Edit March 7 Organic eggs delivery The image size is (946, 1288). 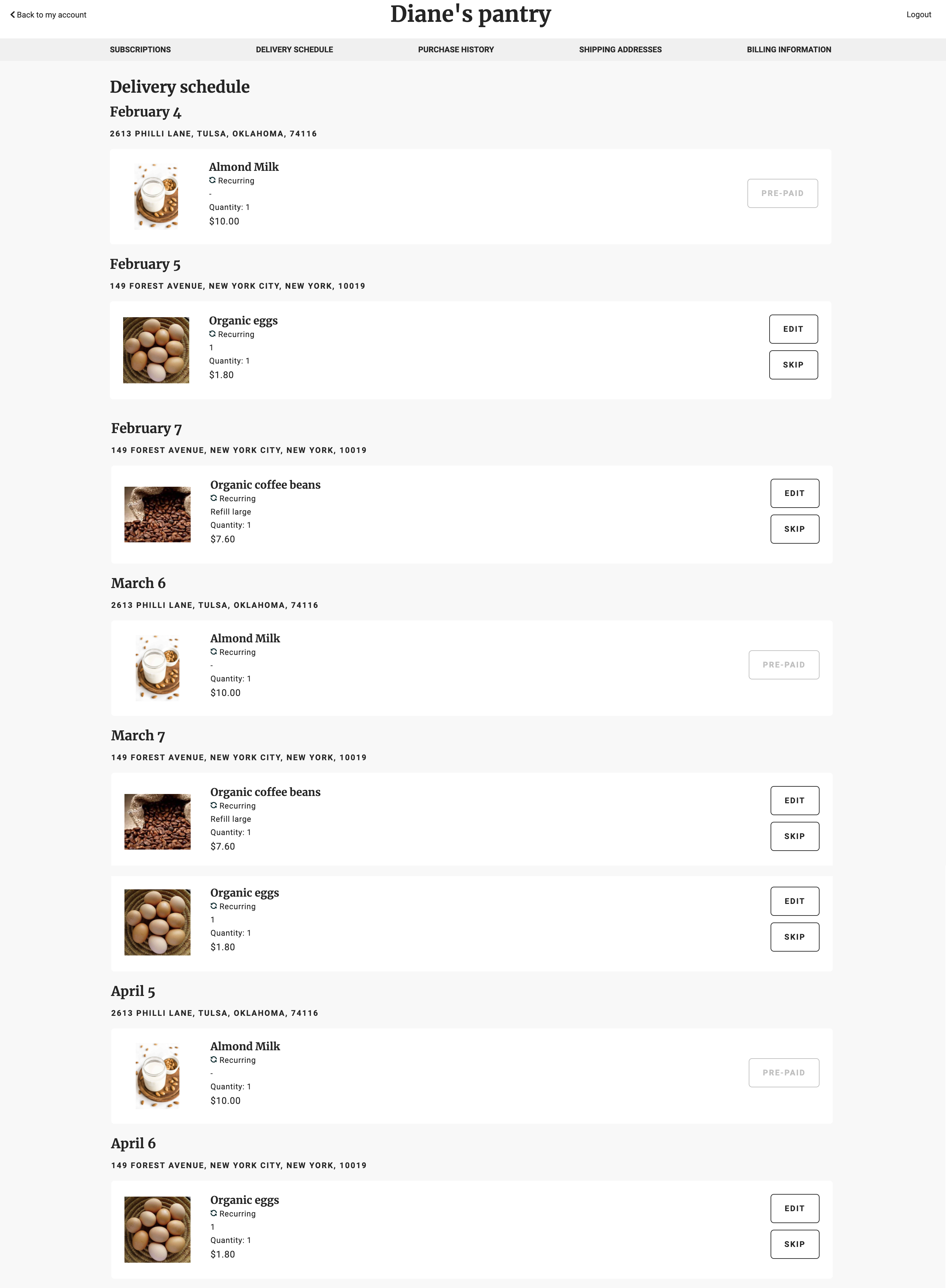click(794, 901)
